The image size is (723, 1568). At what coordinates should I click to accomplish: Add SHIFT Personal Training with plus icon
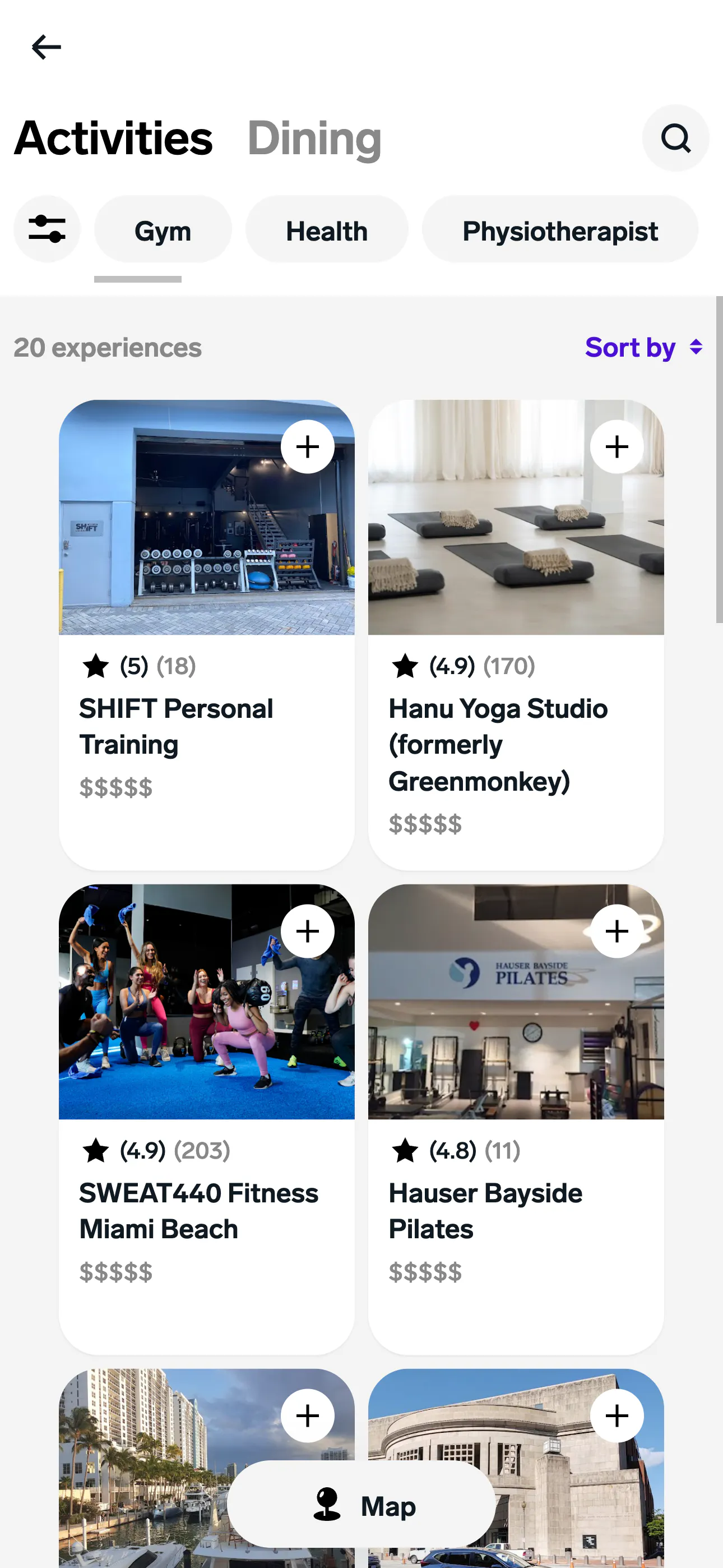[x=307, y=447]
